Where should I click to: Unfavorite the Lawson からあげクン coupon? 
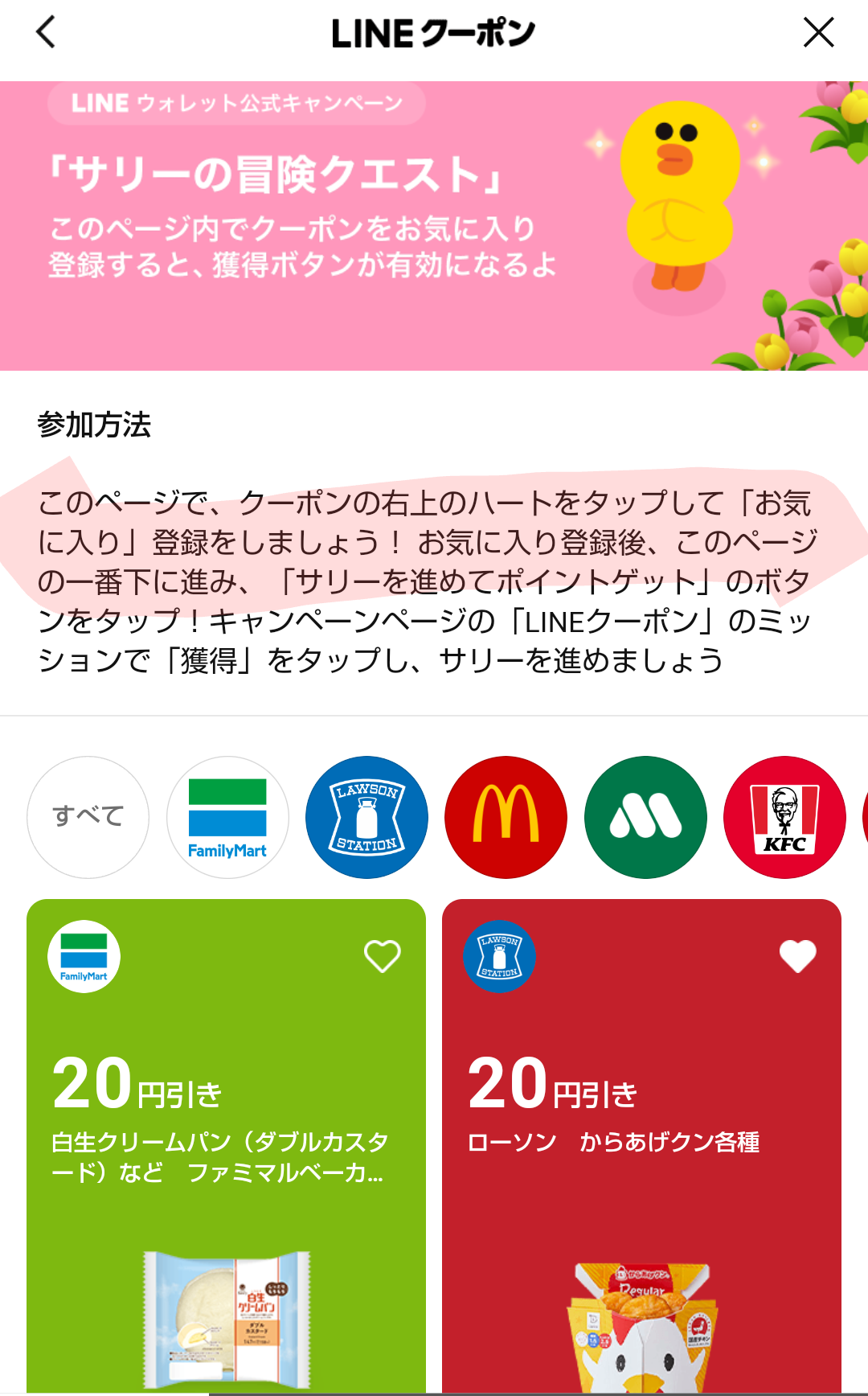tap(797, 956)
